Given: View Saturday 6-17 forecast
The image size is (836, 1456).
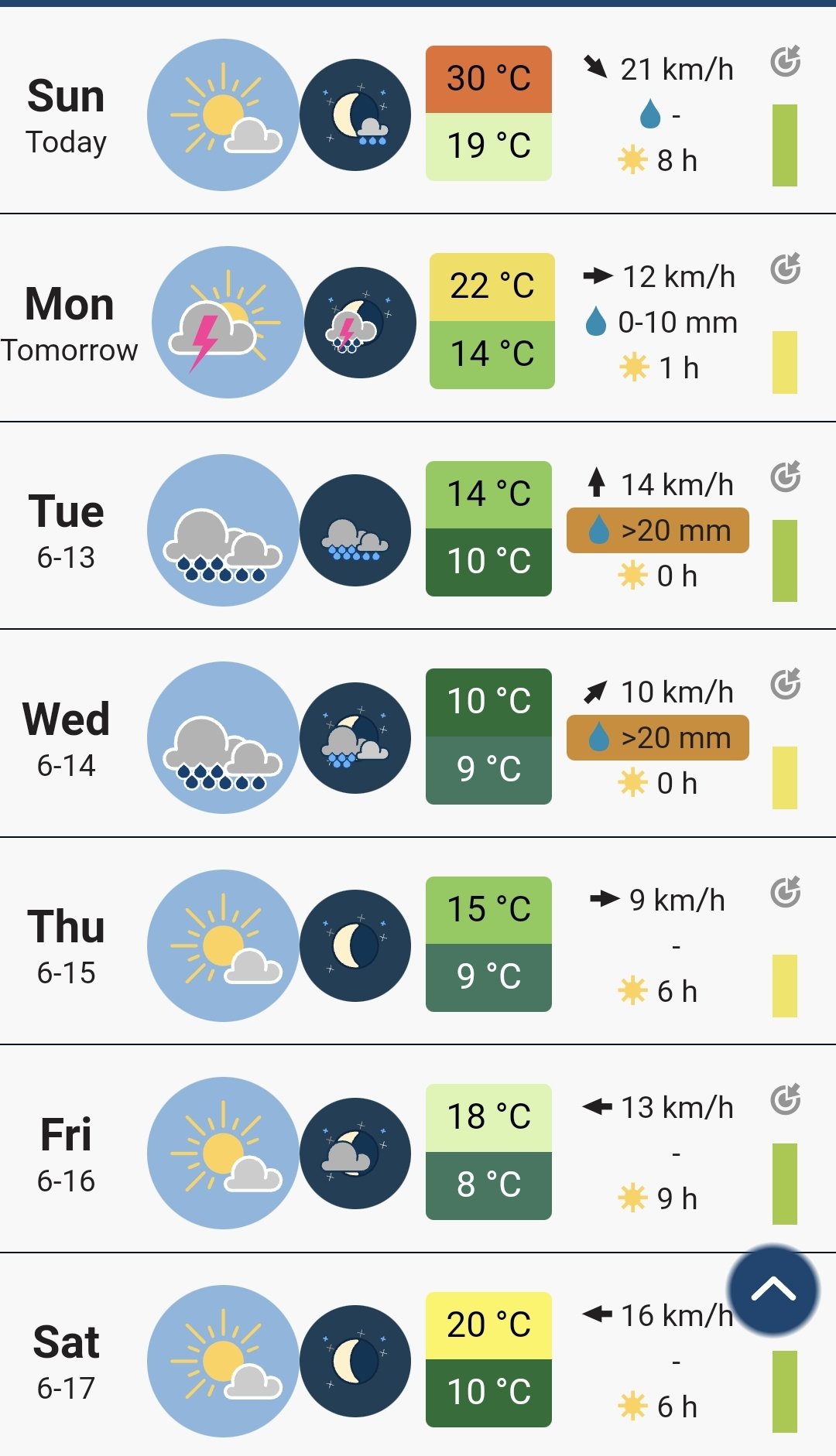Looking at the screenshot, I should click(418, 1355).
